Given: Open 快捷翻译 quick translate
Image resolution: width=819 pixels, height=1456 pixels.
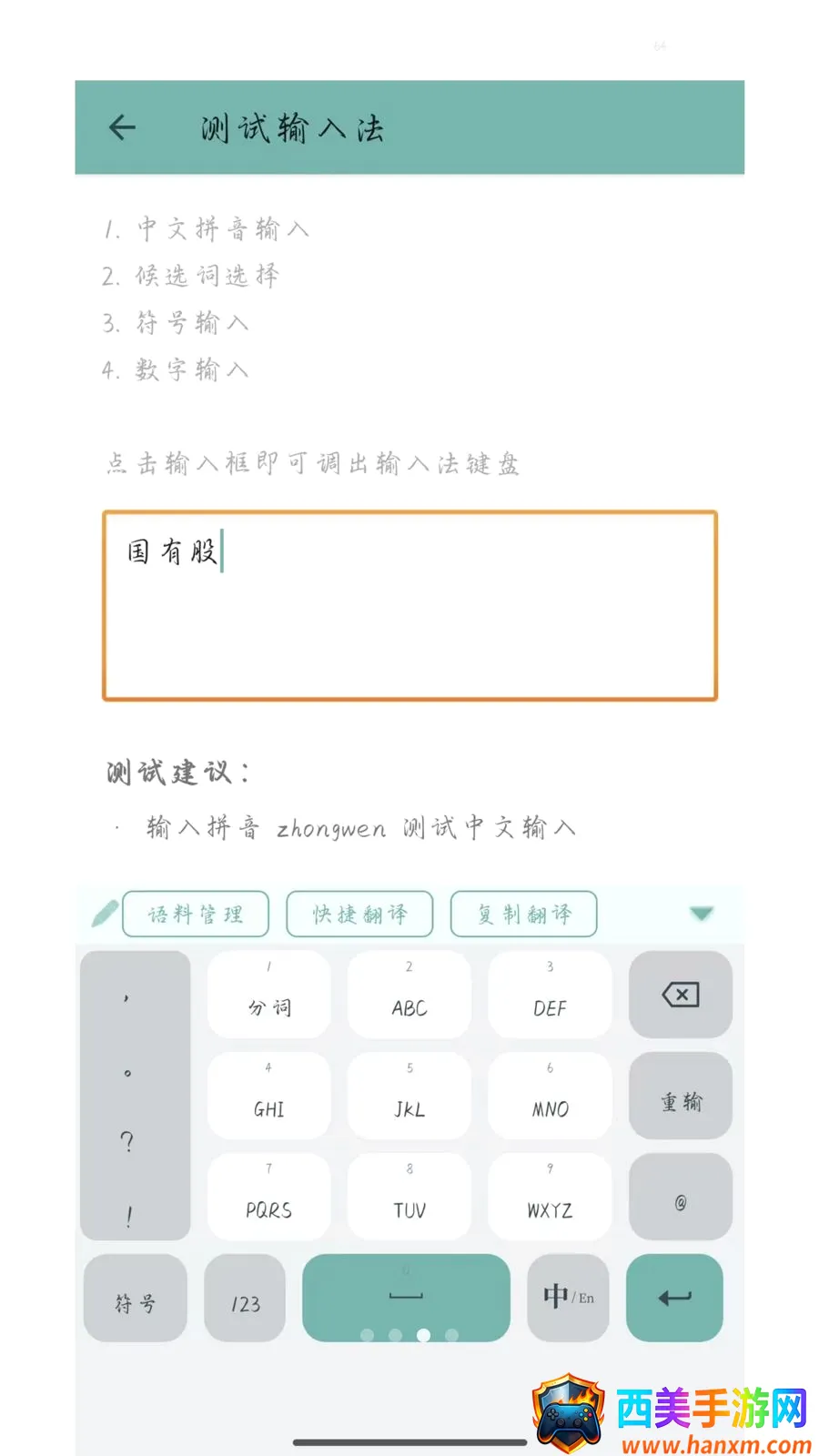Looking at the screenshot, I should (359, 914).
